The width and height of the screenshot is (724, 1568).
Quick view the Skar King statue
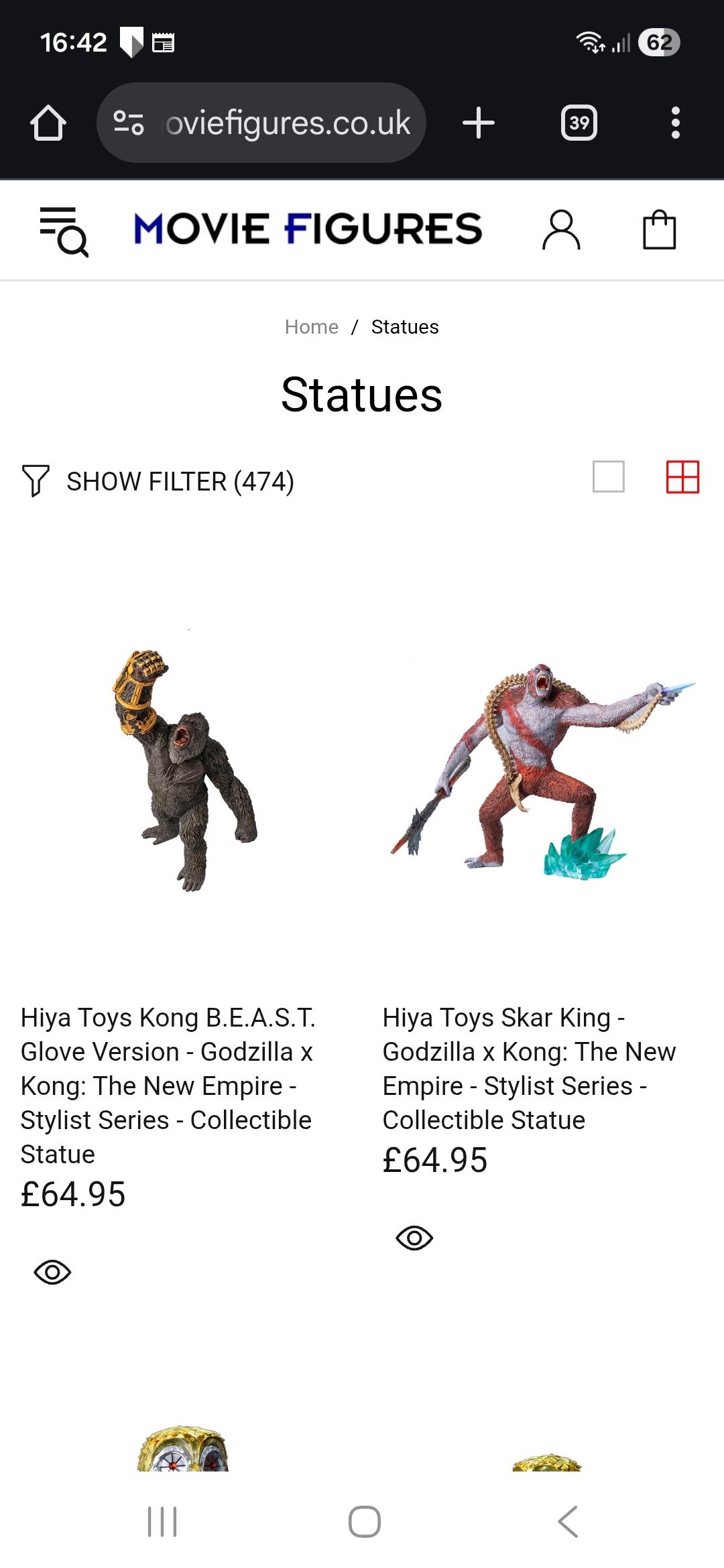click(414, 1238)
